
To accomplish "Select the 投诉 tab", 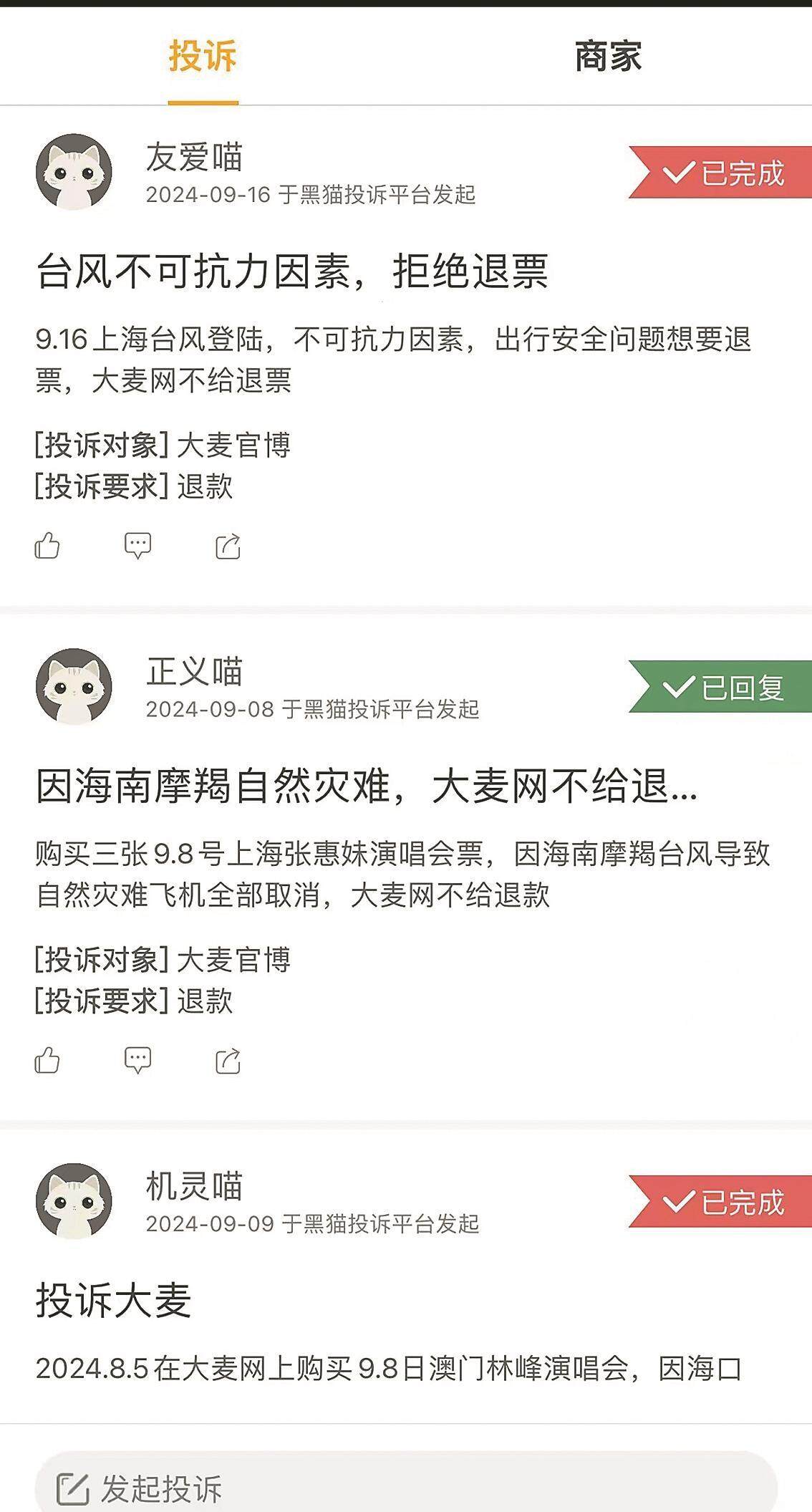I will tap(203, 56).
